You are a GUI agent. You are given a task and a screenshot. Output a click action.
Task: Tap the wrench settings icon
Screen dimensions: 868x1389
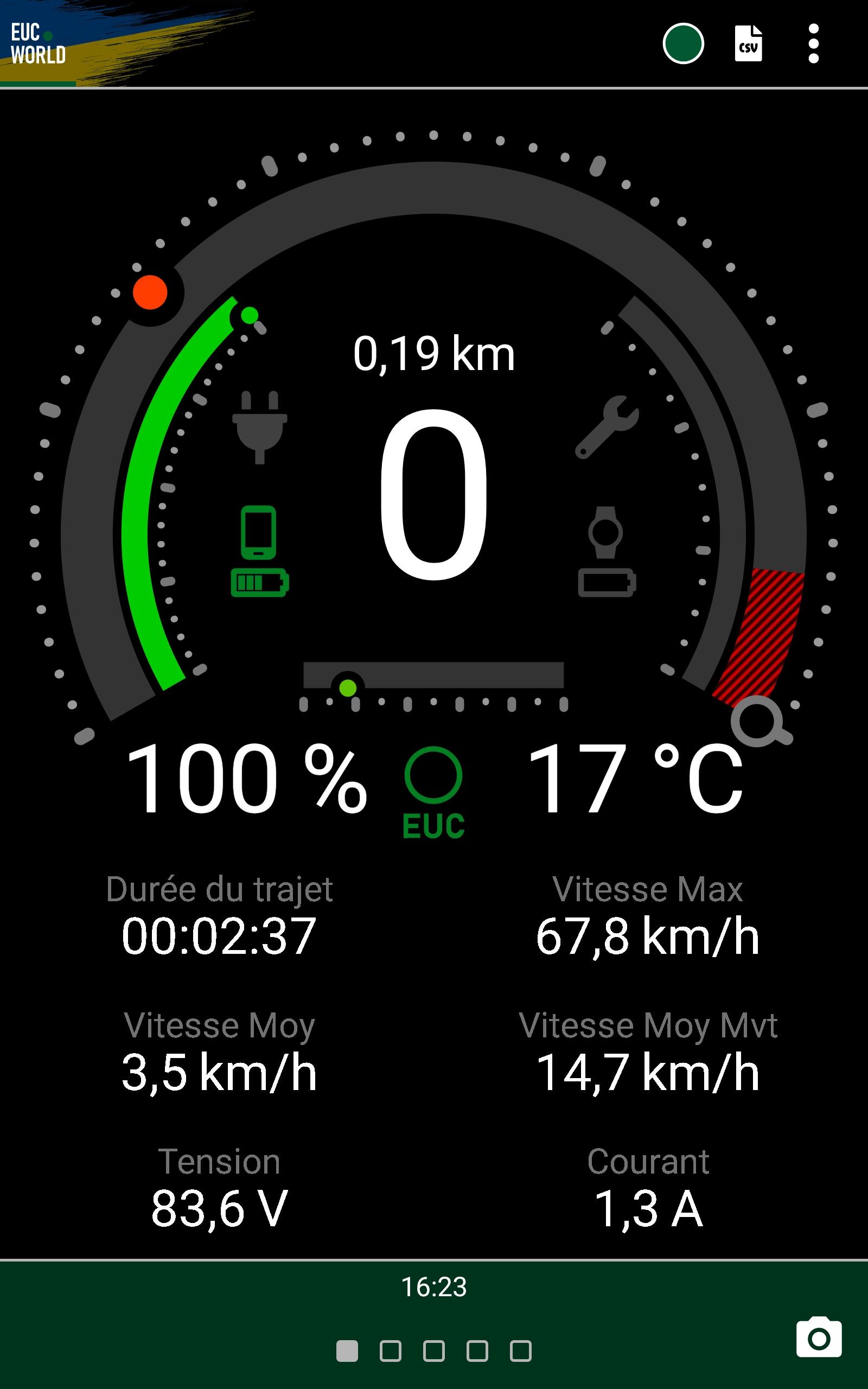pos(607,427)
